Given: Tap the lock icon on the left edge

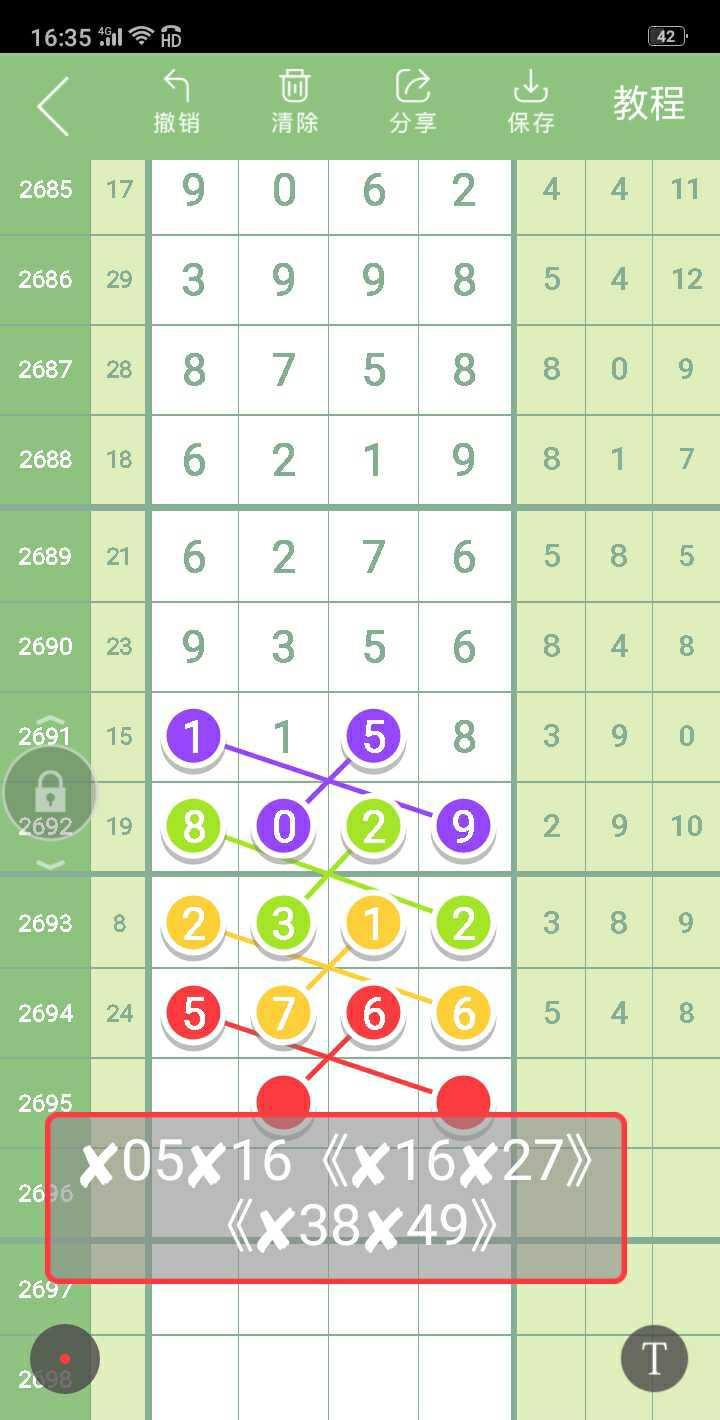Looking at the screenshot, I should pyautogui.click(x=50, y=794).
